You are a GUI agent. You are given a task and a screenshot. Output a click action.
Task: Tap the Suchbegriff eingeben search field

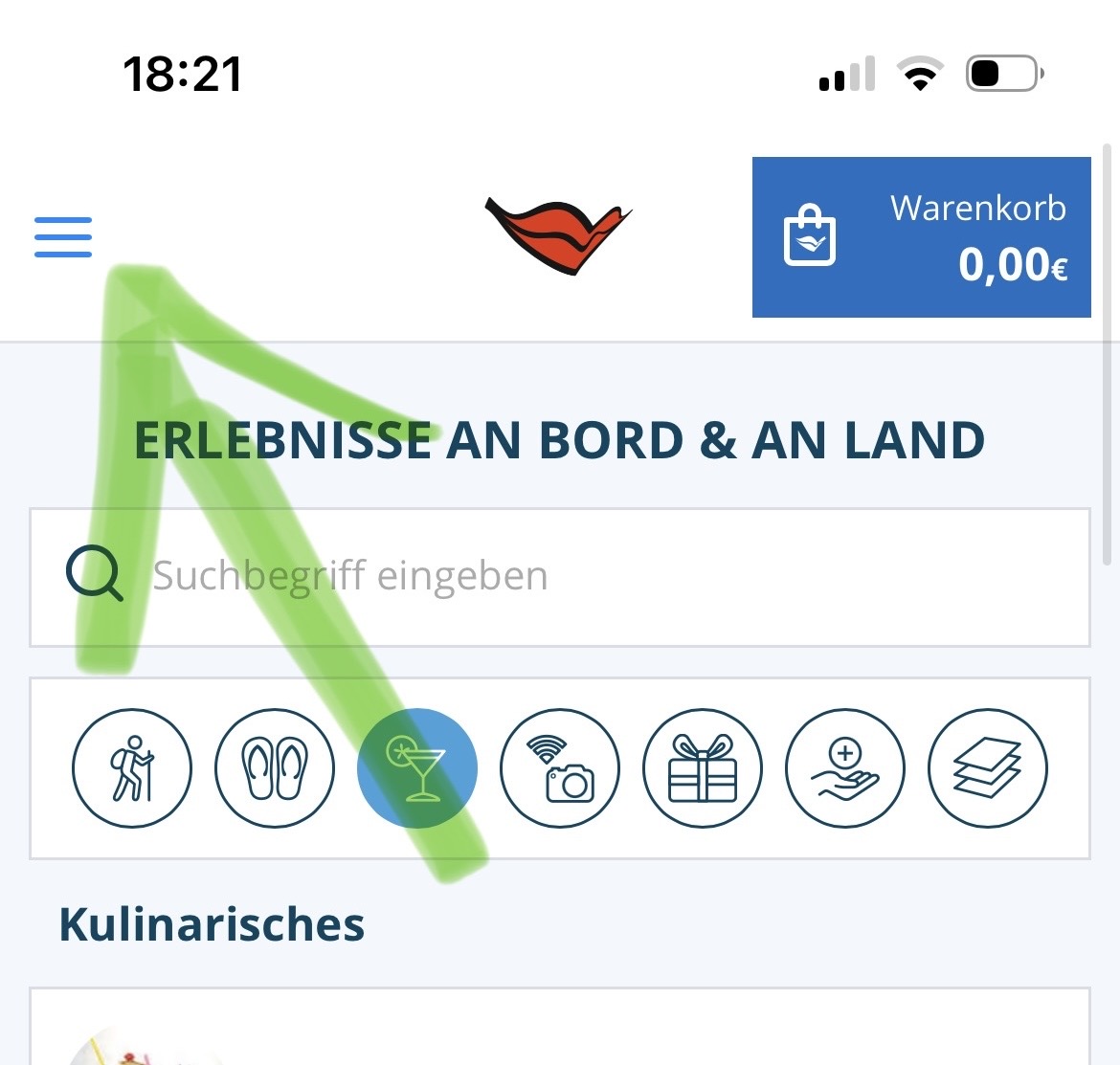click(574, 577)
